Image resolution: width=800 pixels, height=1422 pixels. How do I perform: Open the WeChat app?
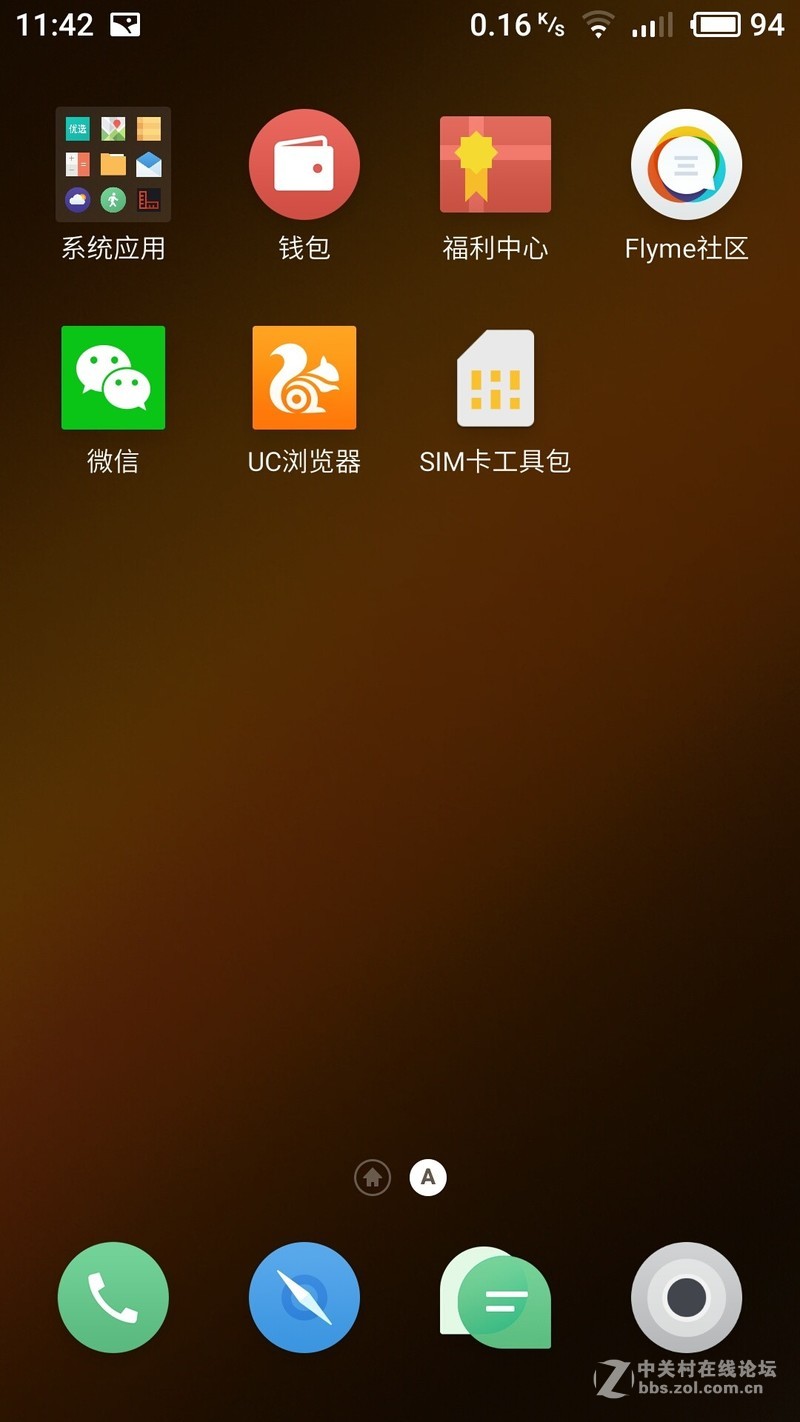click(112, 377)
